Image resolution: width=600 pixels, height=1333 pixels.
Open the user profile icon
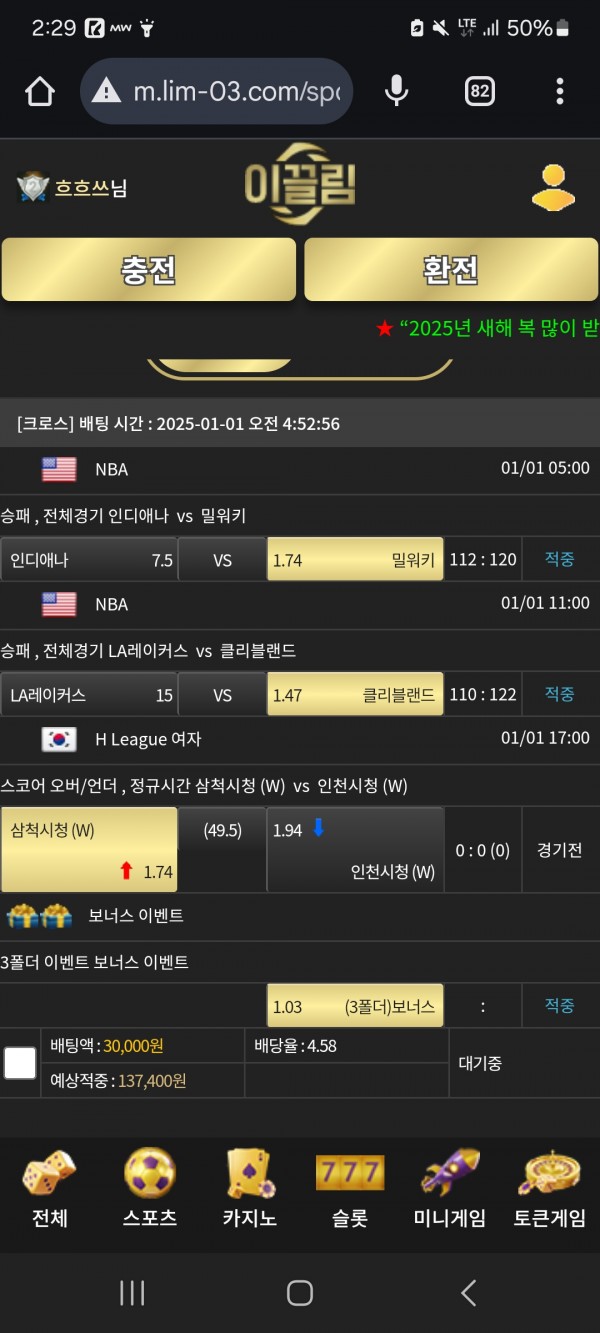coord(553,187)
